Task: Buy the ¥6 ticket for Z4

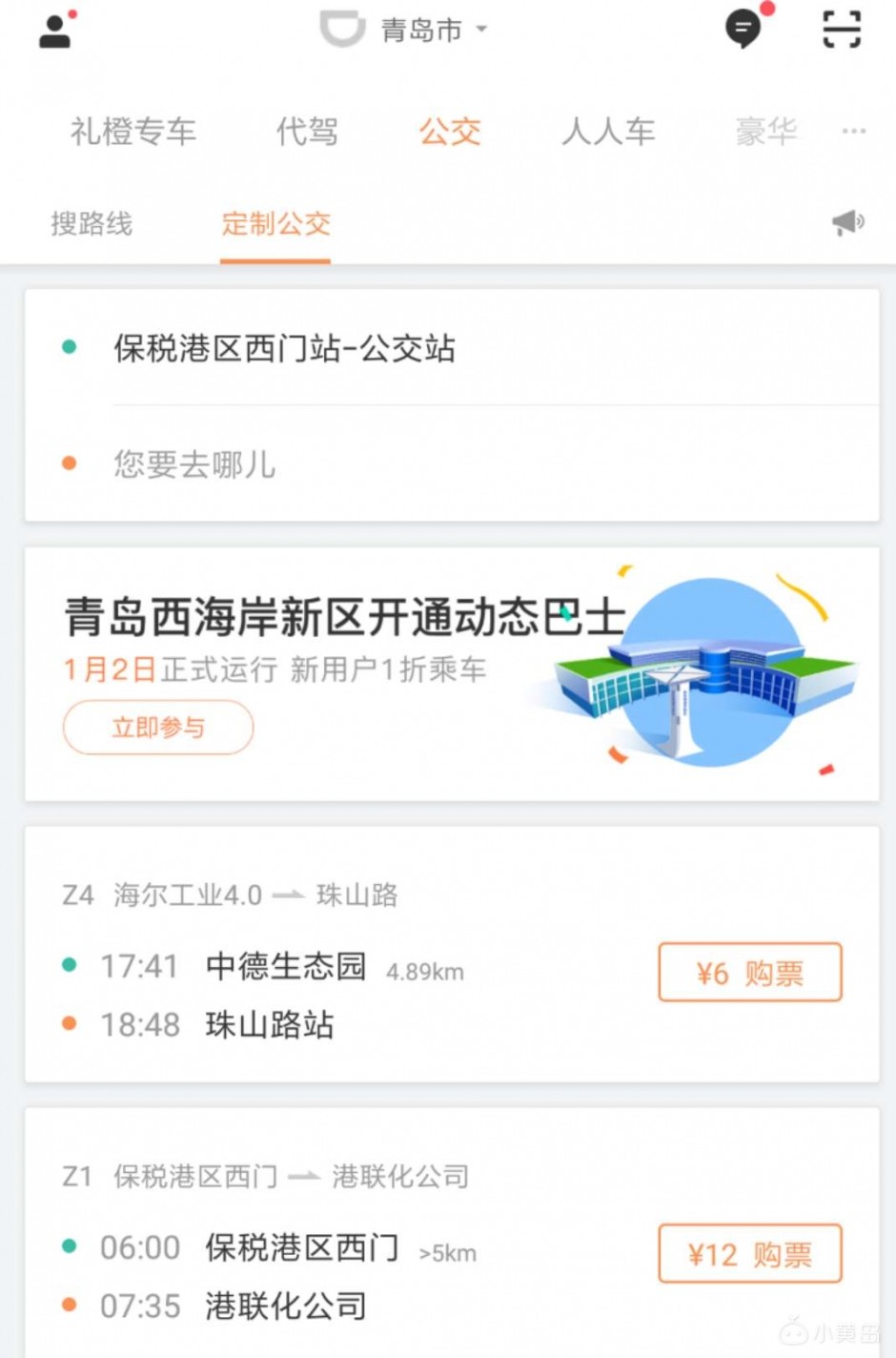Action: (x=750, y=973)
